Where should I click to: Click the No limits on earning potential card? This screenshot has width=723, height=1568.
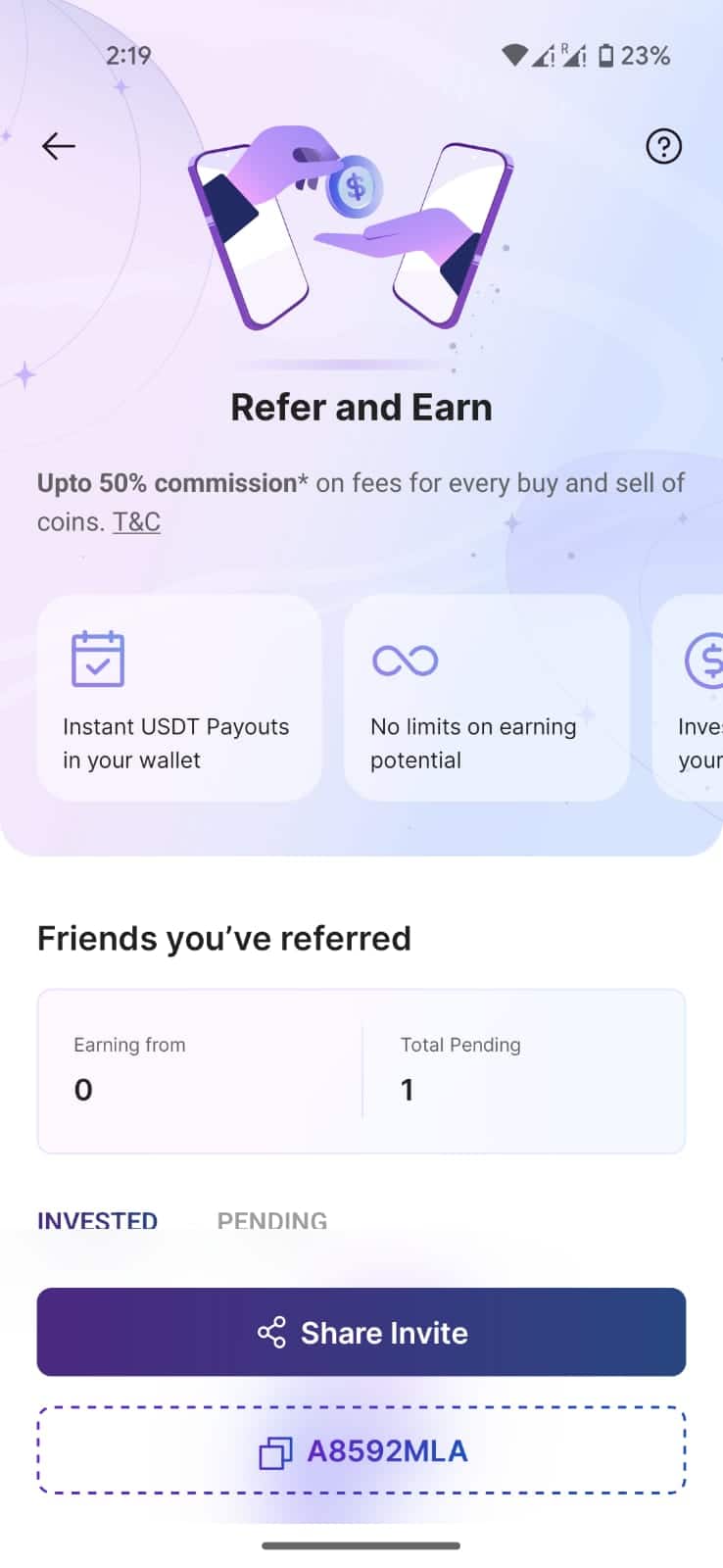pos(486,698)
